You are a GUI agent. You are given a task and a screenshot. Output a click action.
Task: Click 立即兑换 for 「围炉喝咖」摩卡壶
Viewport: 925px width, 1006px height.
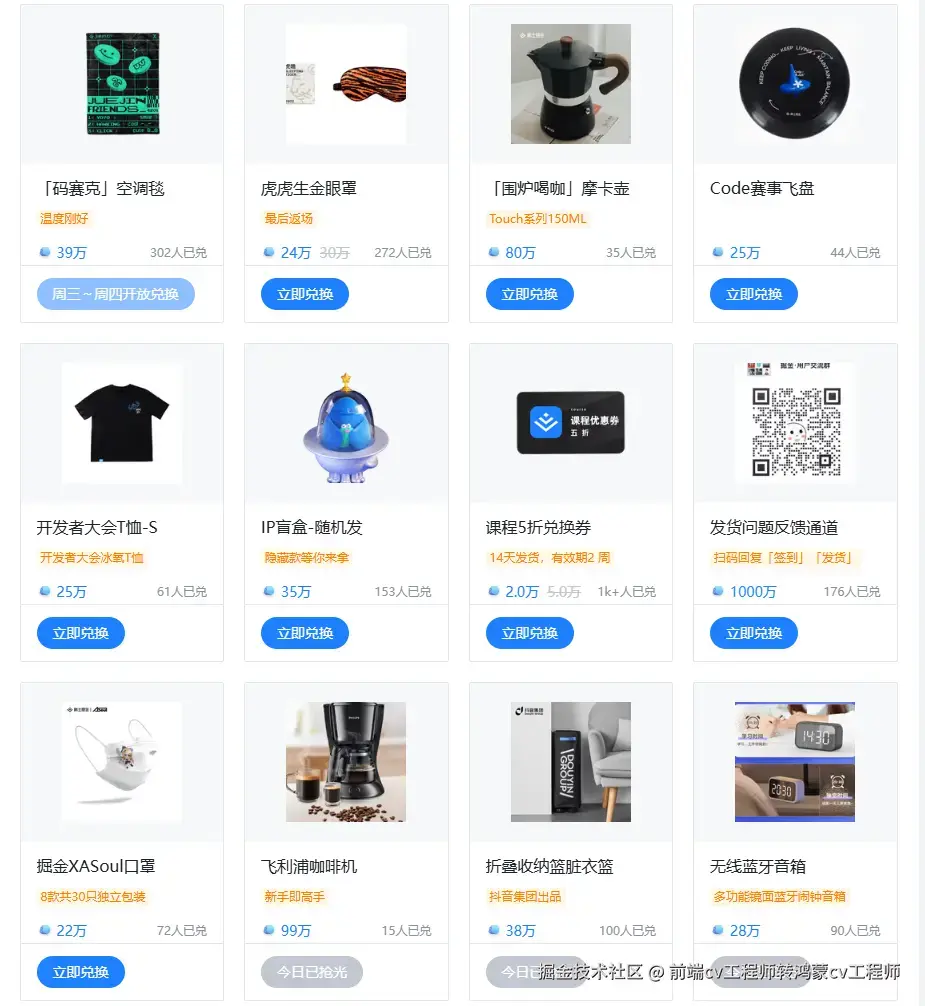(x=528, y=293)
